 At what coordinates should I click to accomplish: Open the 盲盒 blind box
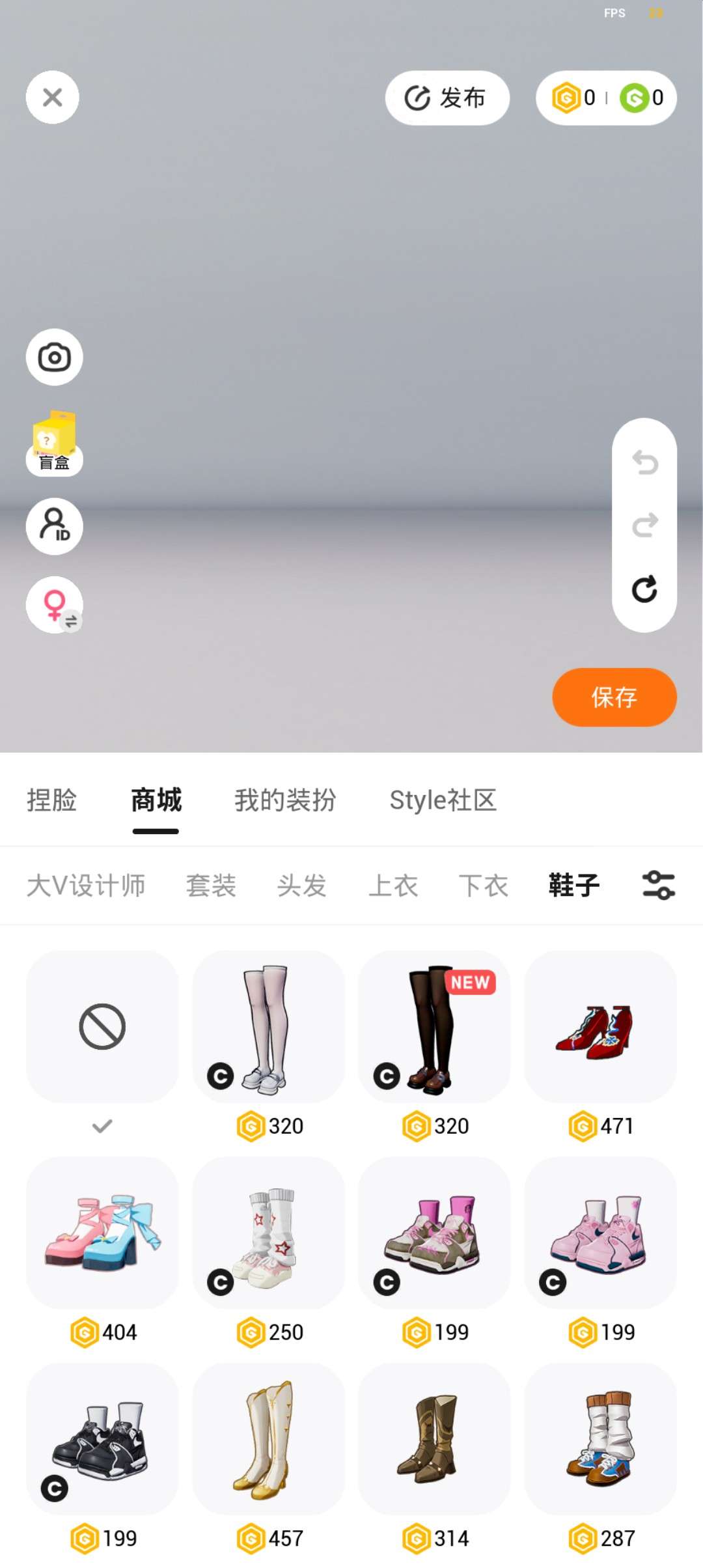pyautogui.click(x=54, y=443)
